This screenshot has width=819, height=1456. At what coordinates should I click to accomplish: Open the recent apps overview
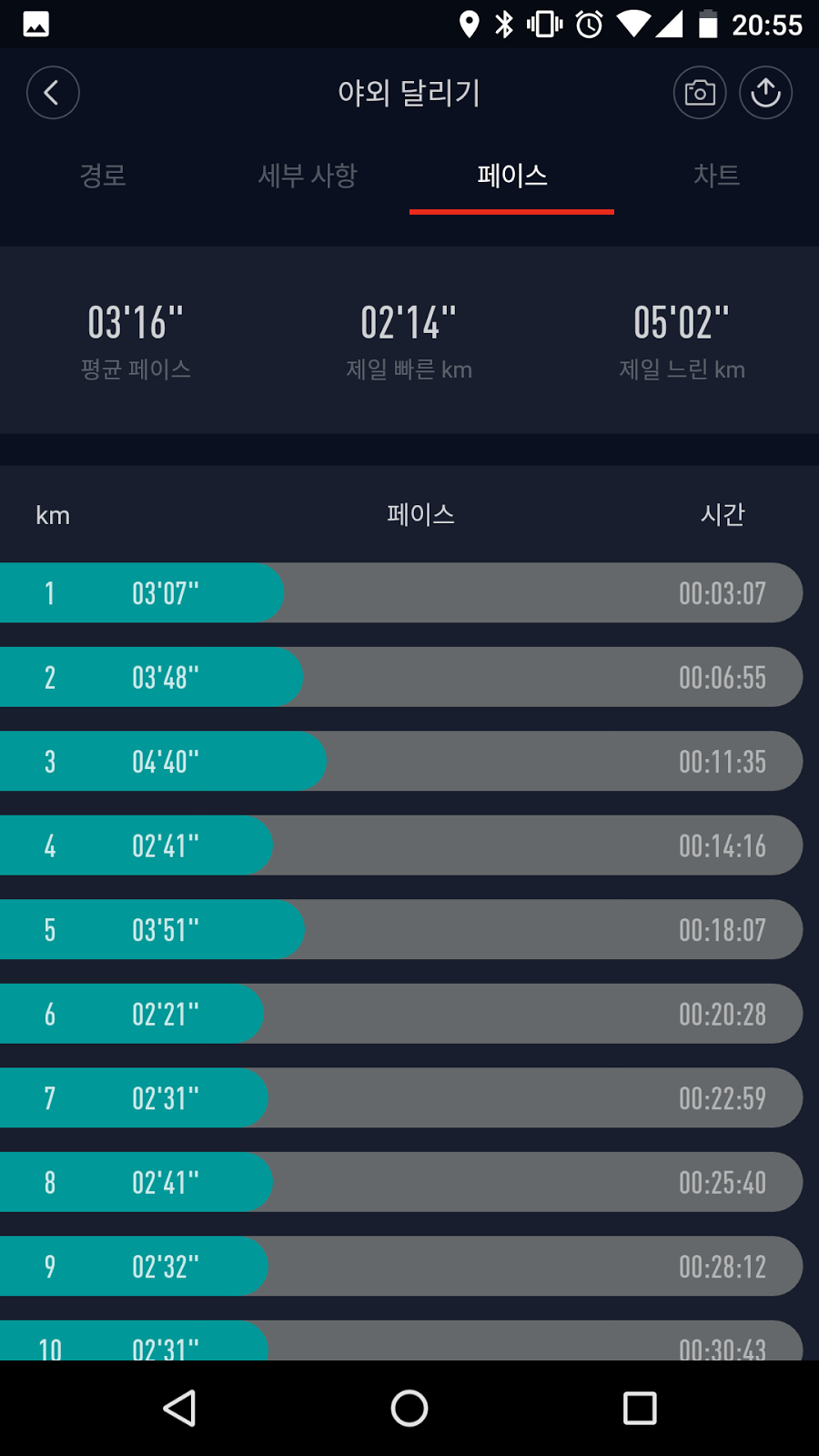pyautogui.click(x=640, y=1408)
